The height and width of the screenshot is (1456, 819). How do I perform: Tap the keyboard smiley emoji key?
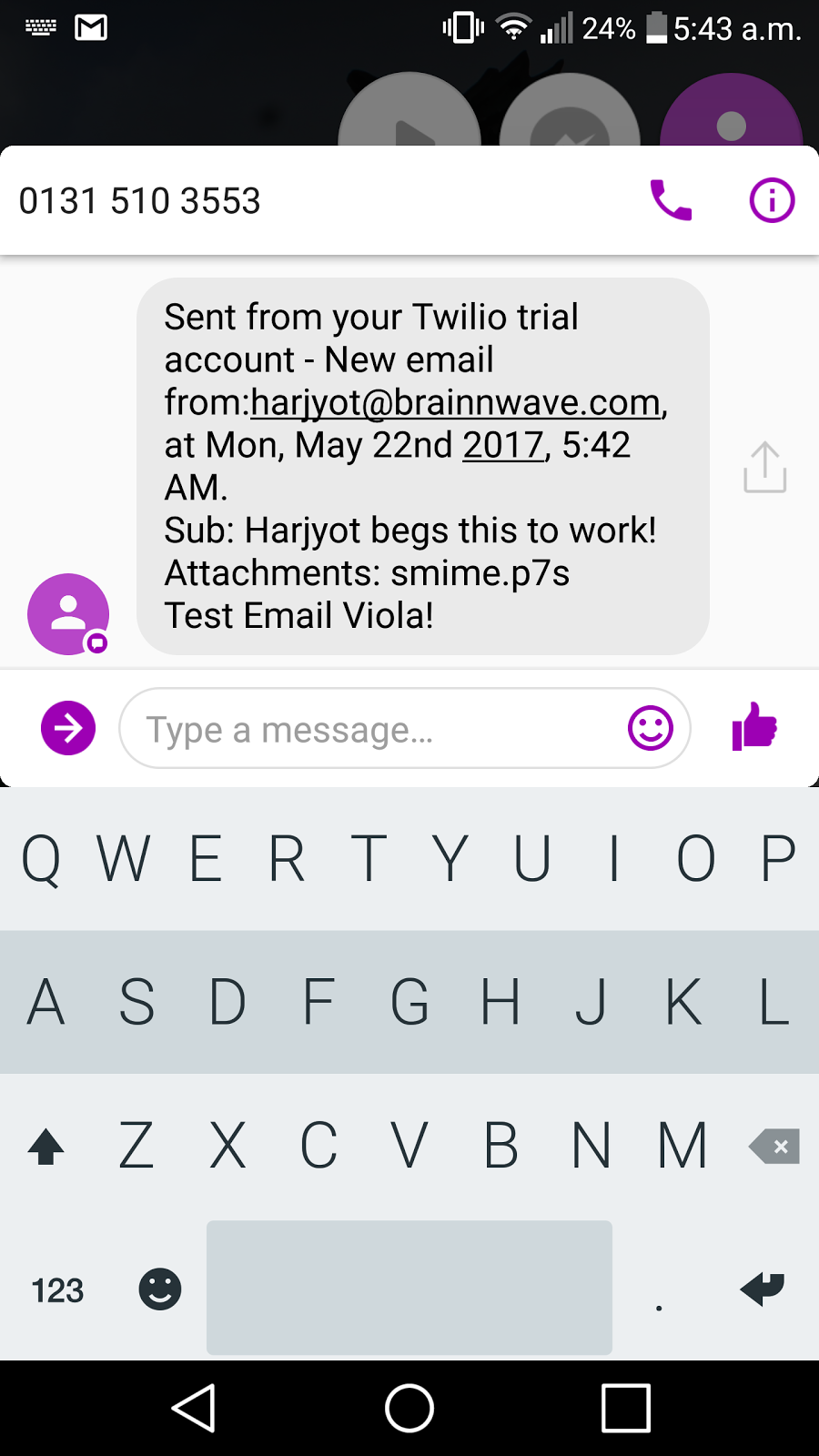coord(160,1289)
